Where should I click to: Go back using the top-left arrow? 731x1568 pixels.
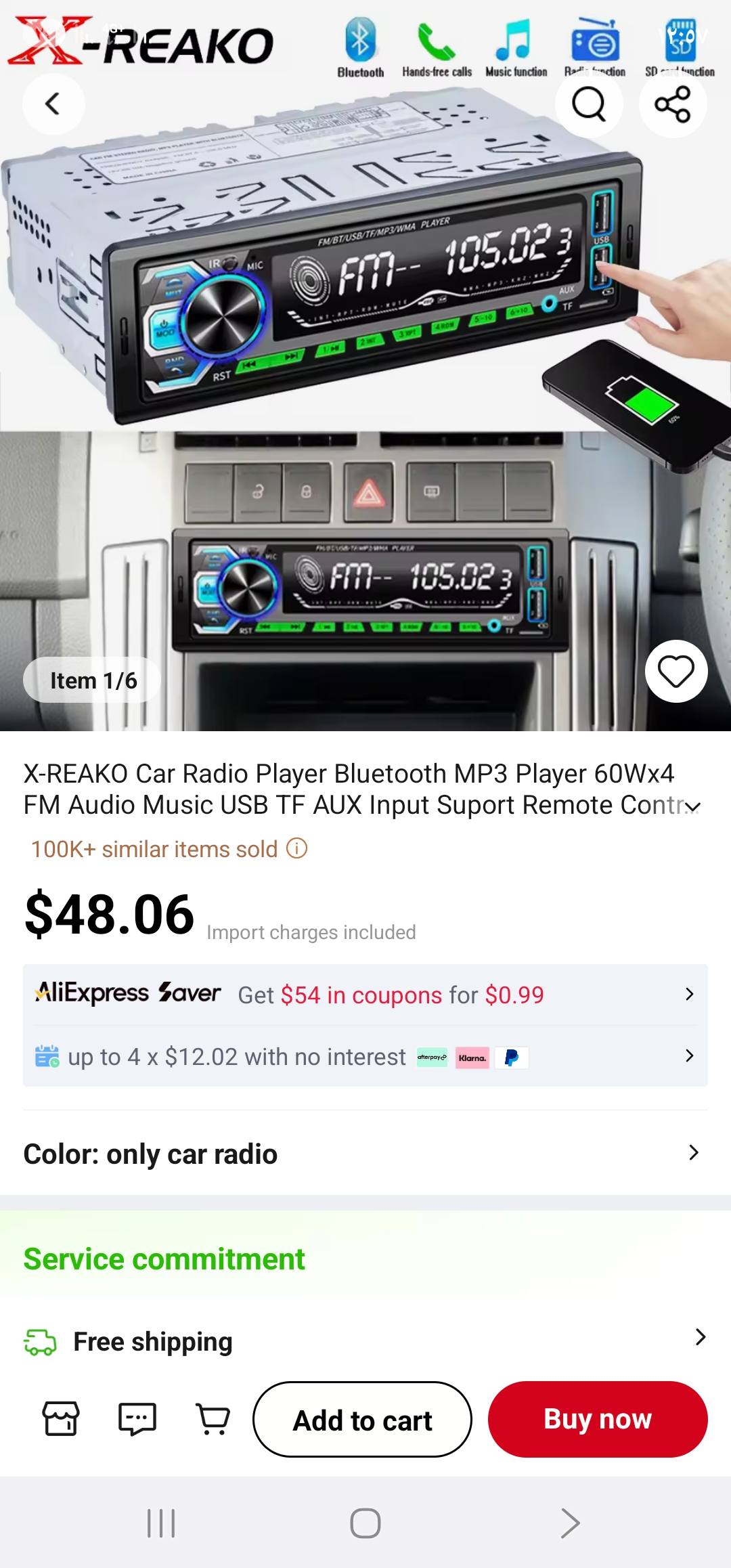[53, 104]
